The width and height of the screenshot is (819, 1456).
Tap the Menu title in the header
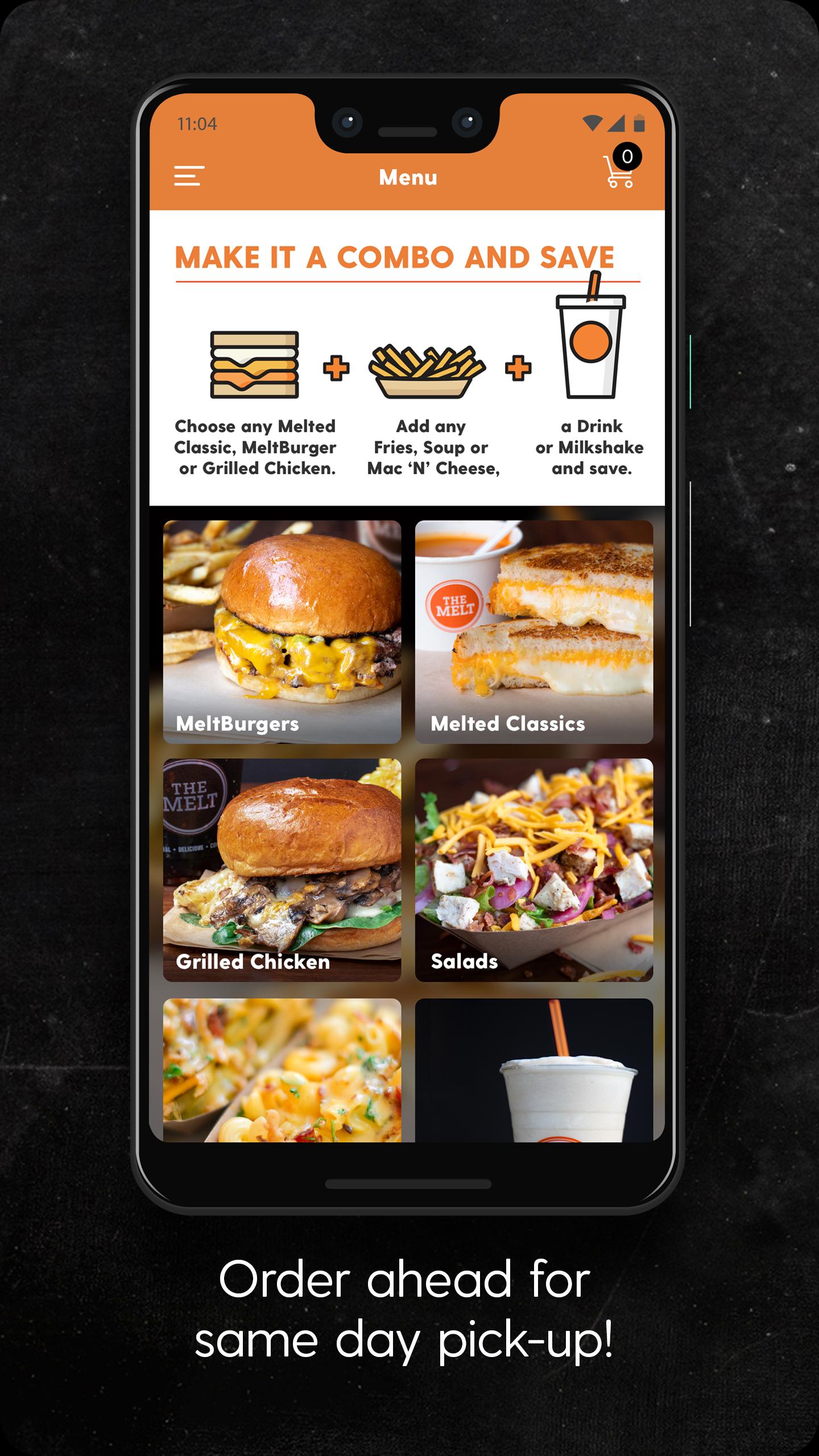(x=408, y=177)
